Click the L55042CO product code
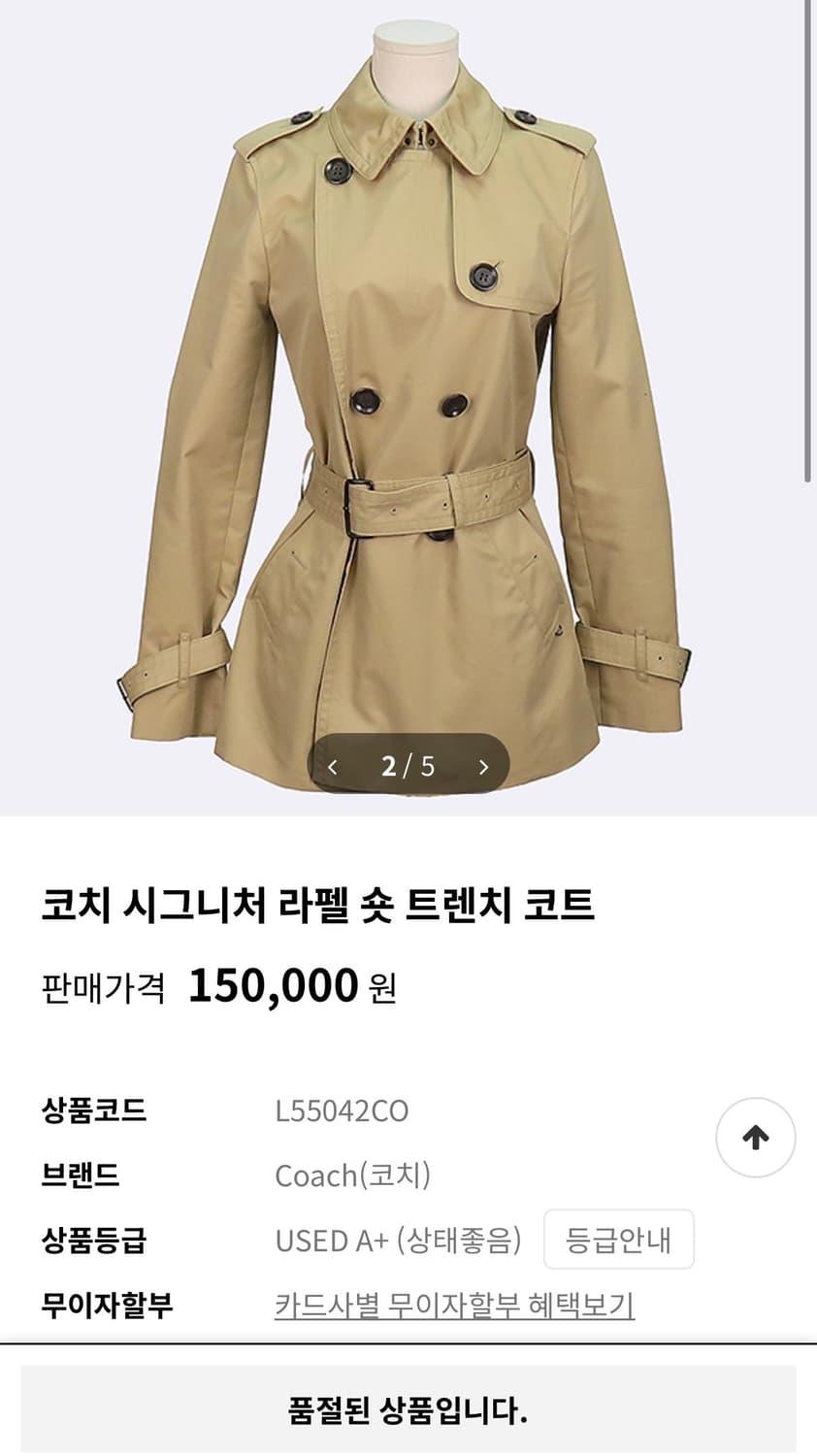The width and height of the screenshot is (817, 1456). tap(342, 1111)
